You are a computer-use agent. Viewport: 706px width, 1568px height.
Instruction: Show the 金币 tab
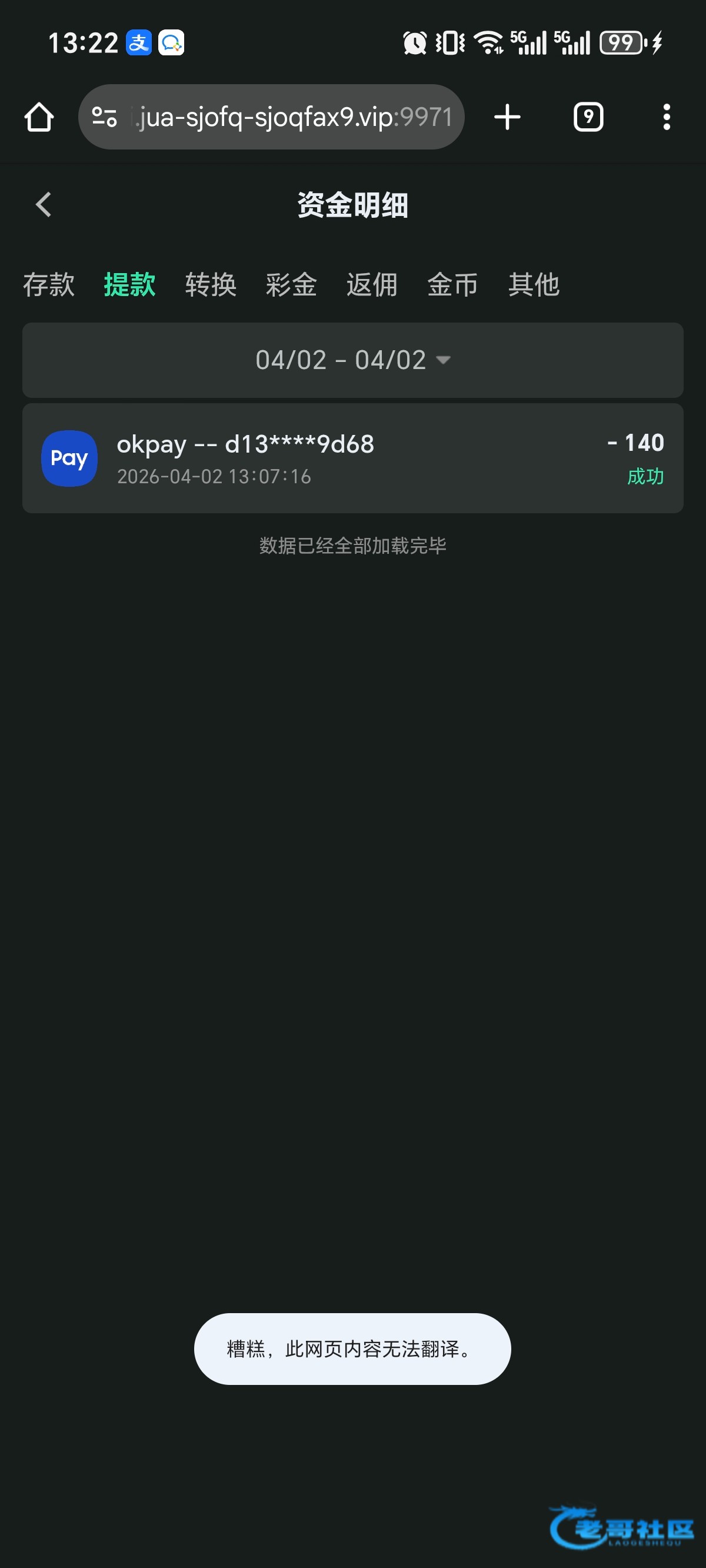point(452,285)
